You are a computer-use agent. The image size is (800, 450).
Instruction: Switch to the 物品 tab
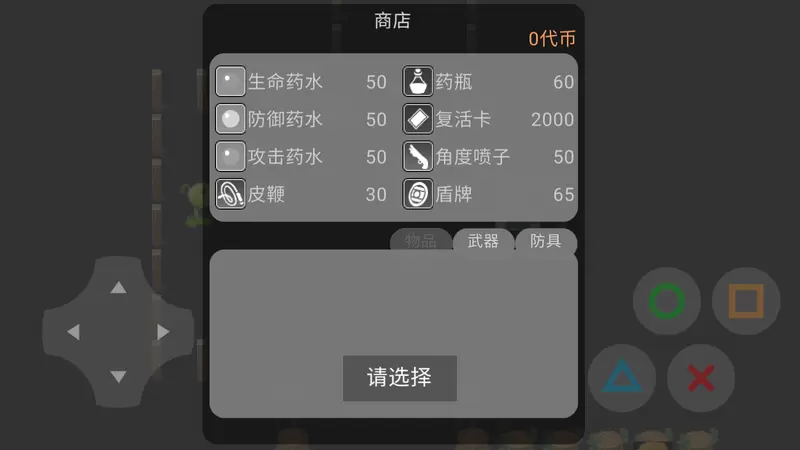pyautogui.click(x=421, y=241)
